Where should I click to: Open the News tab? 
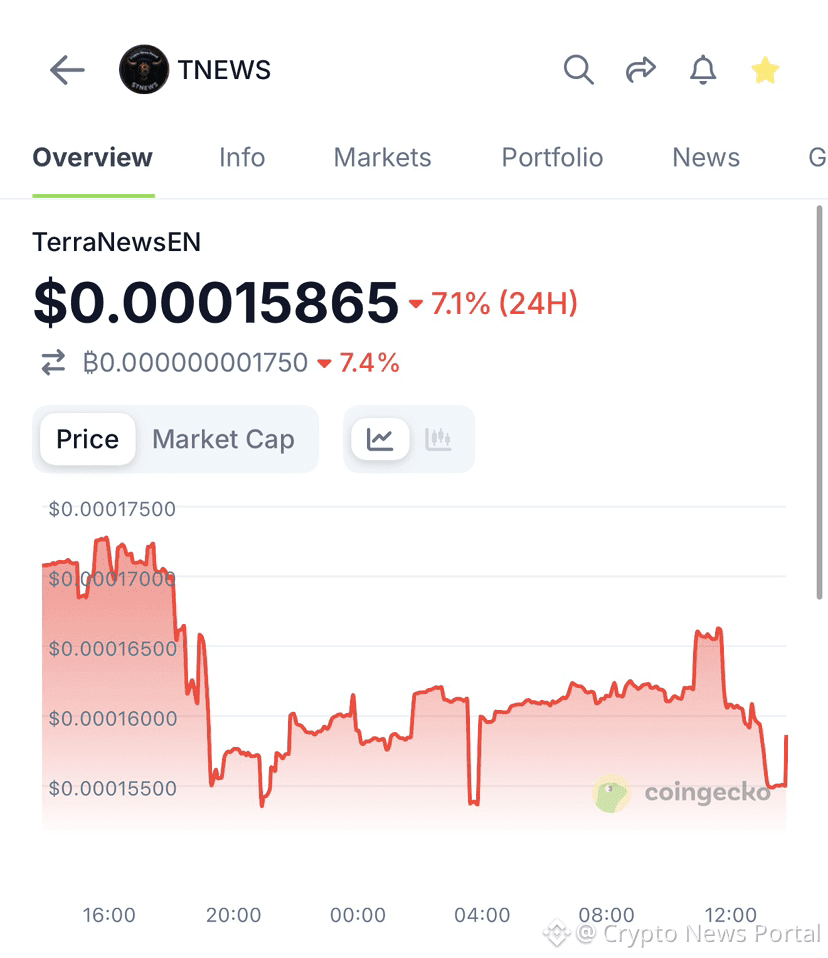(705, 157)
